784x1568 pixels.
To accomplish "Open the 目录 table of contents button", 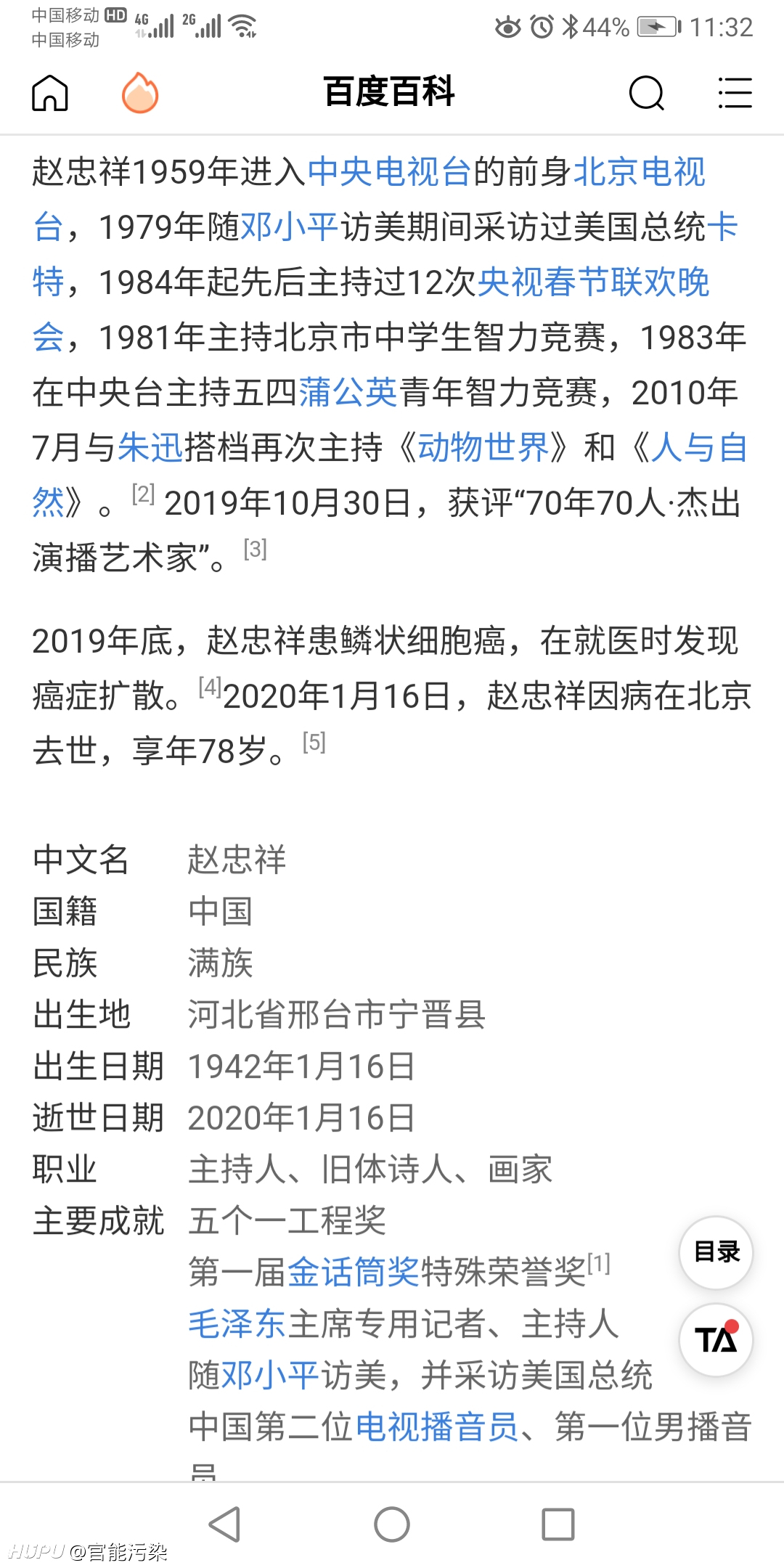I will (716, 1252).
